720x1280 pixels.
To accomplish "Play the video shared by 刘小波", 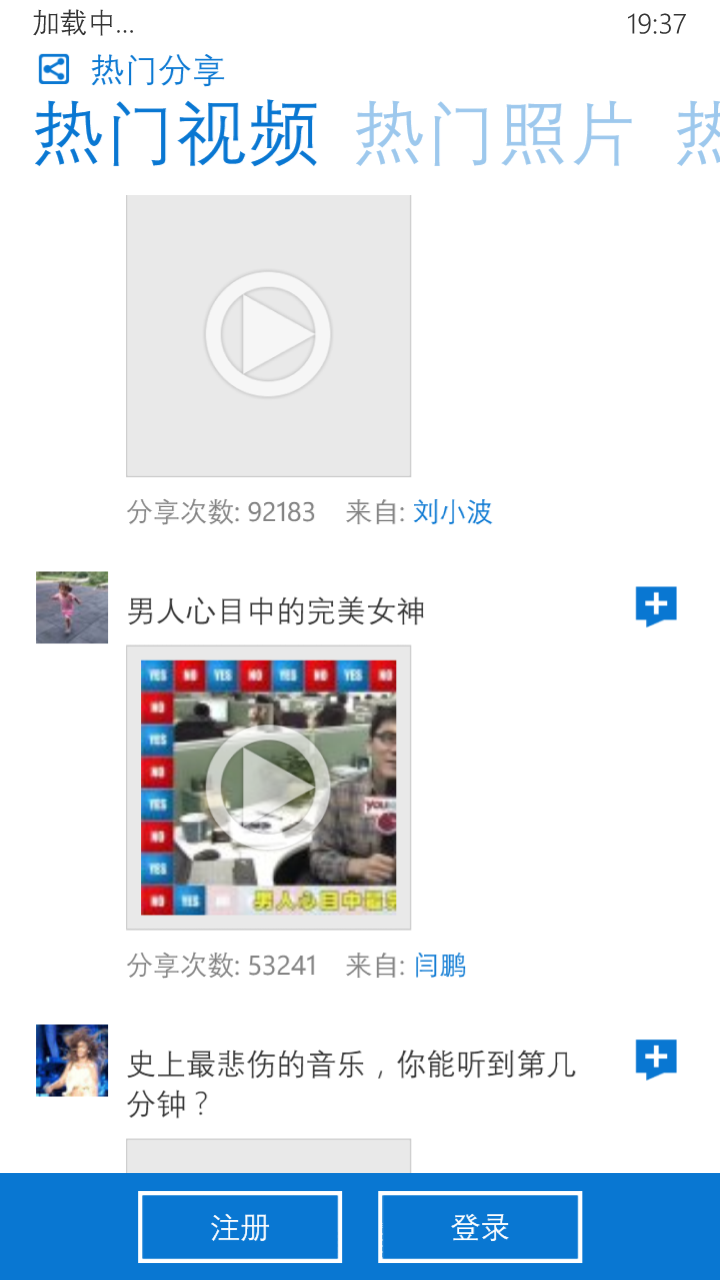I will [x=268, y=334].
